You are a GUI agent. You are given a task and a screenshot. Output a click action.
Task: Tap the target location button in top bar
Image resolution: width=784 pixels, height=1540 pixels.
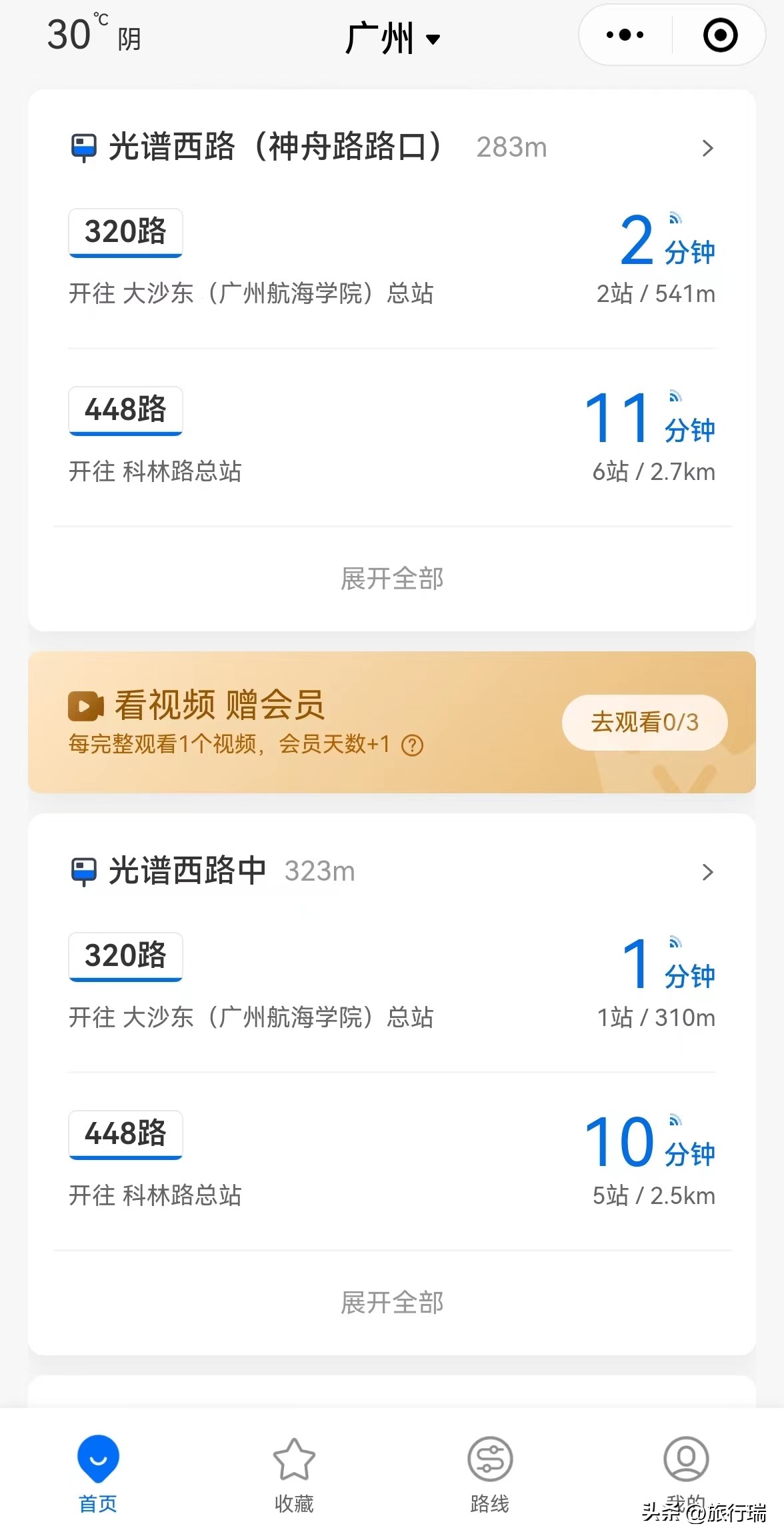(x=719, y=36)
